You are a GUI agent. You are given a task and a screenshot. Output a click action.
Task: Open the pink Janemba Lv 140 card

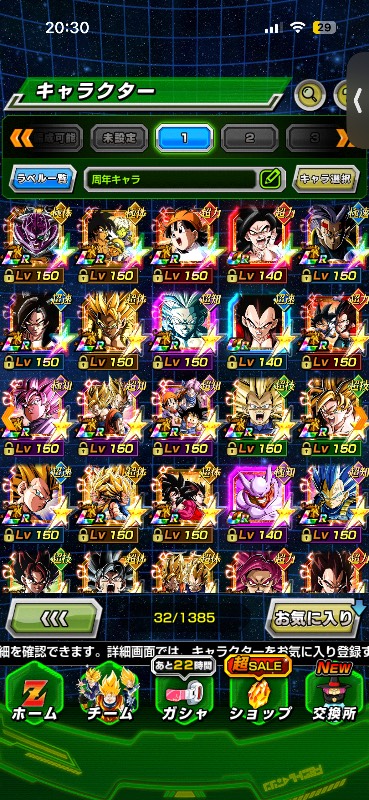pyautogui.click(x=259, y=504)
